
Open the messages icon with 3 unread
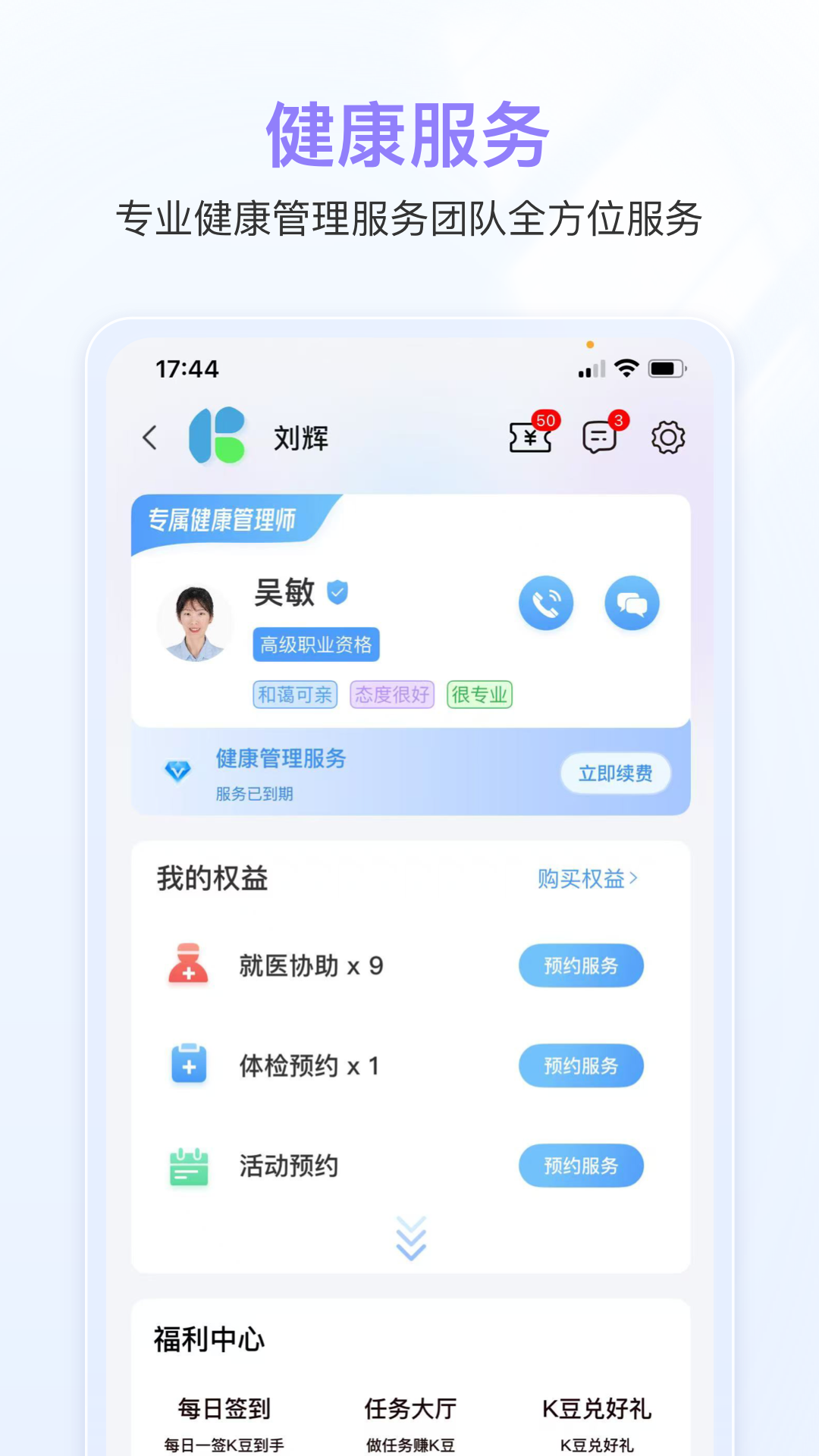[x=600, y=437]
